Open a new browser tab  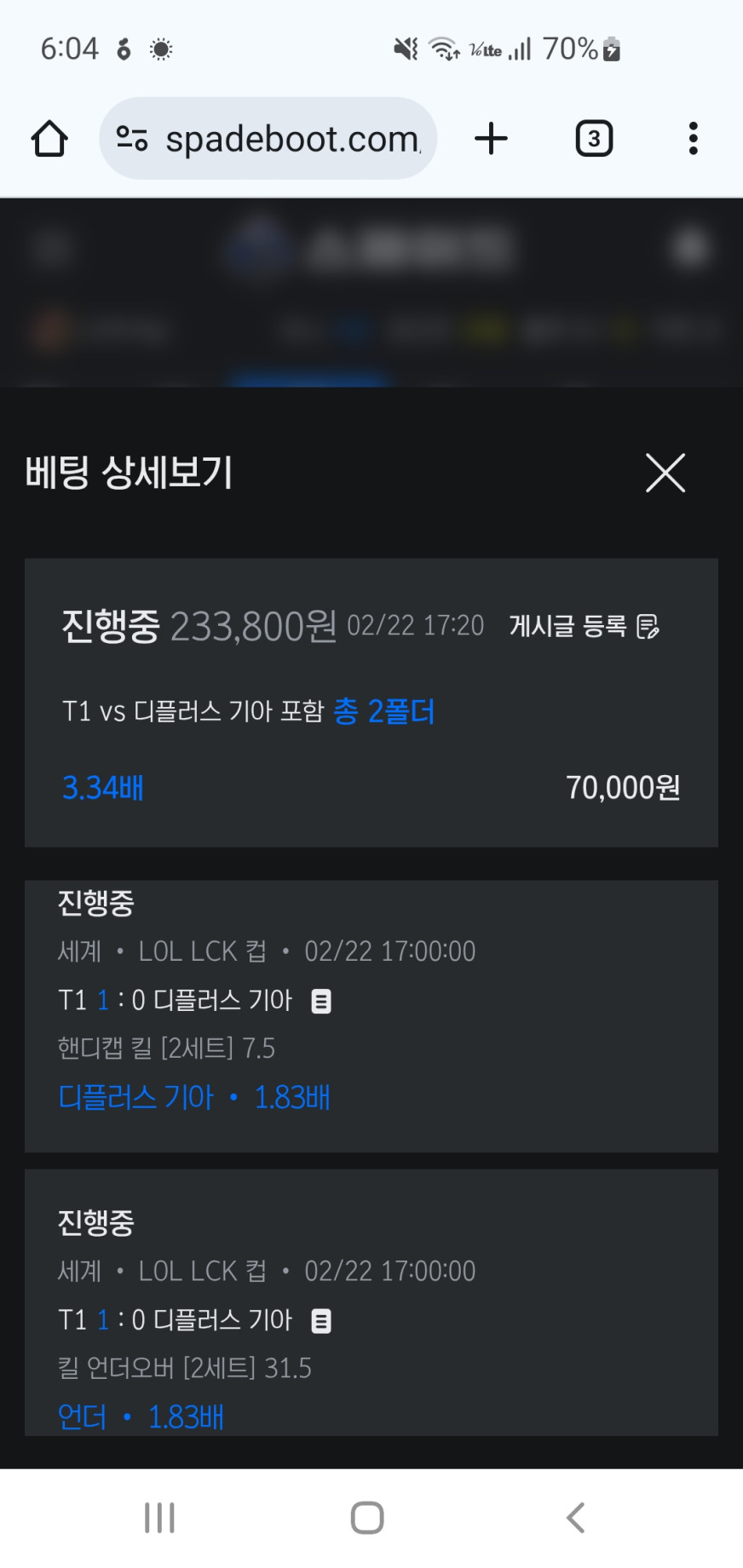click(x=491, y=139)
